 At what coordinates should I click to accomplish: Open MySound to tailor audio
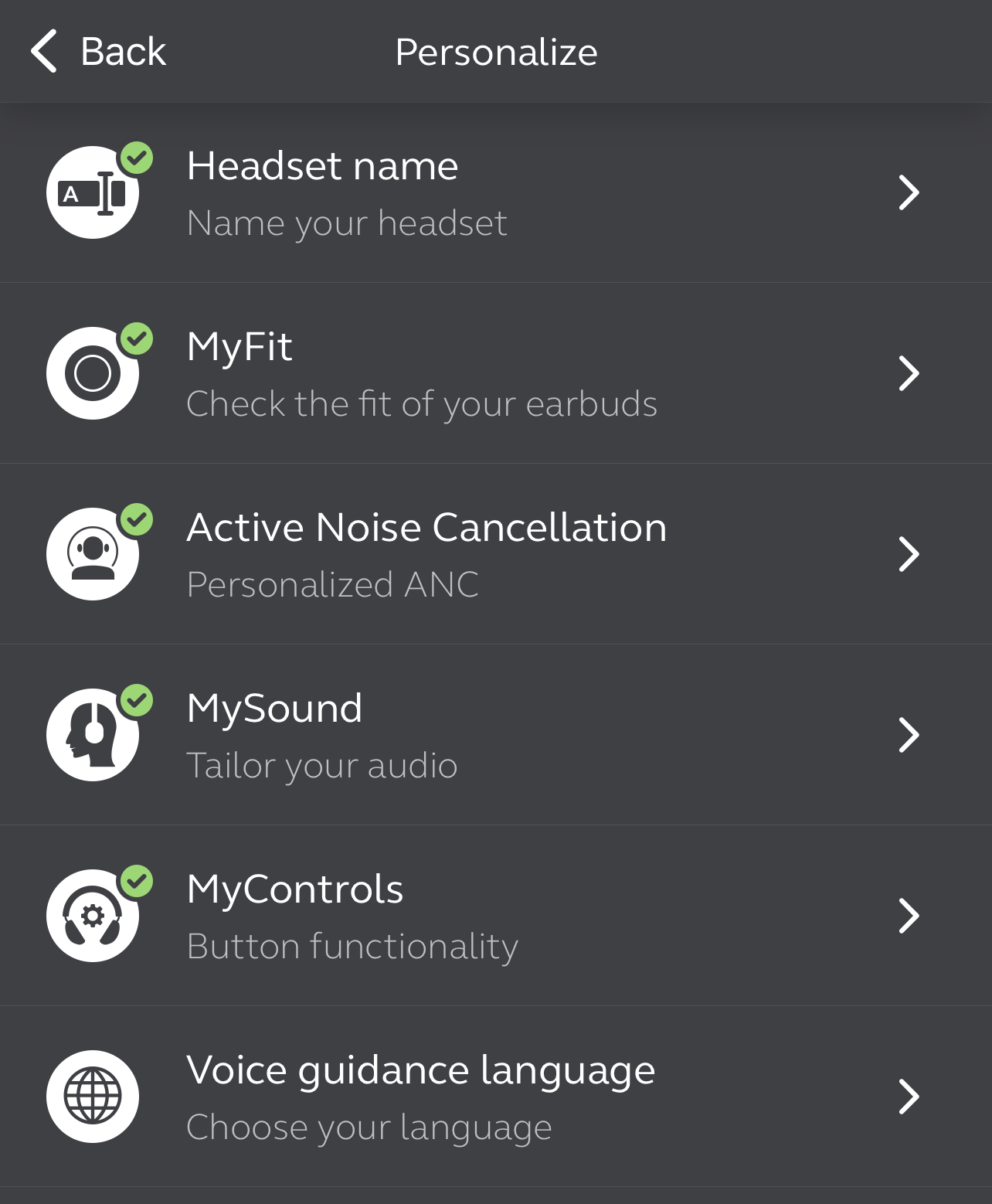(494, 736)
